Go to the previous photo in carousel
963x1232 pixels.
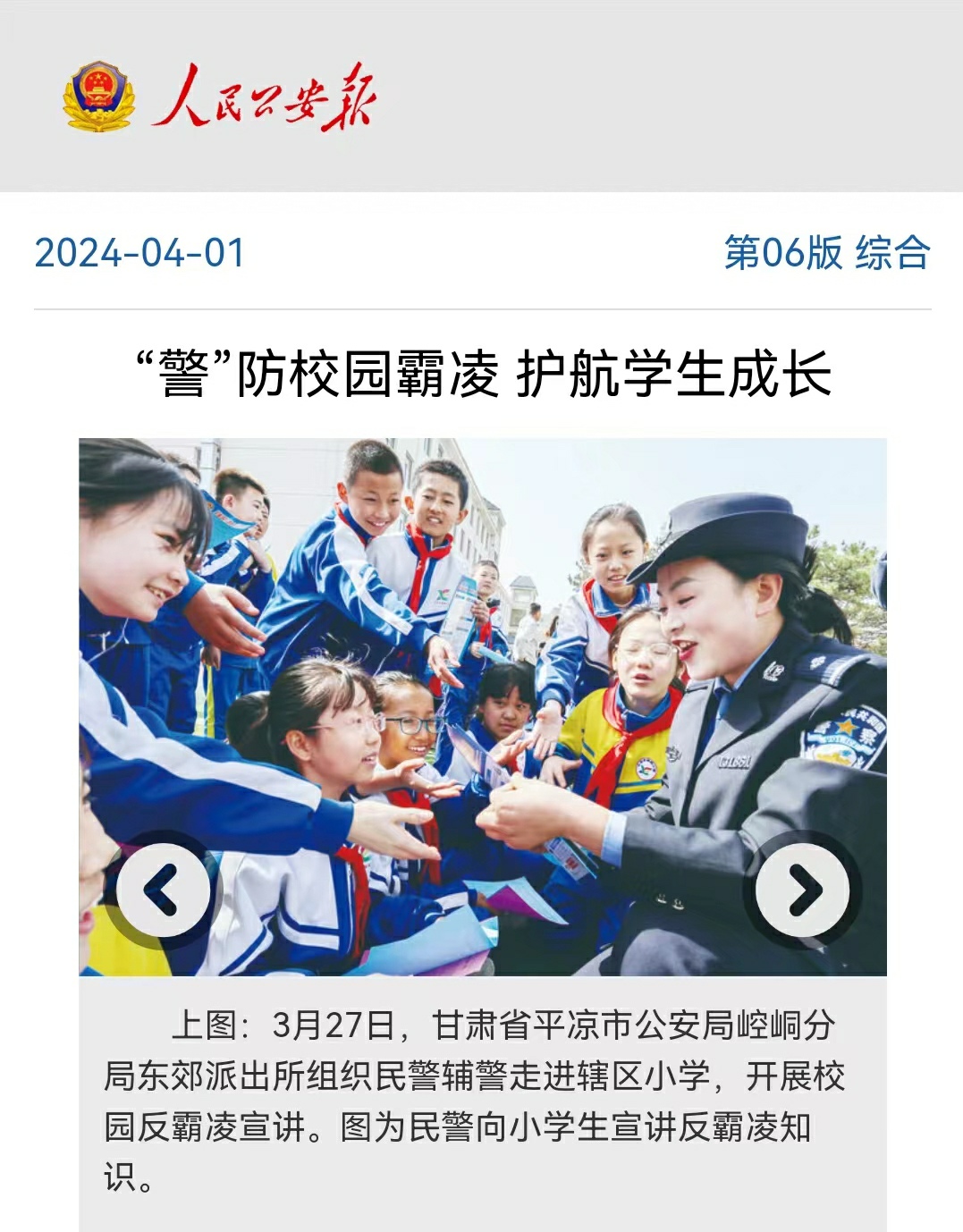pos(164,890)
